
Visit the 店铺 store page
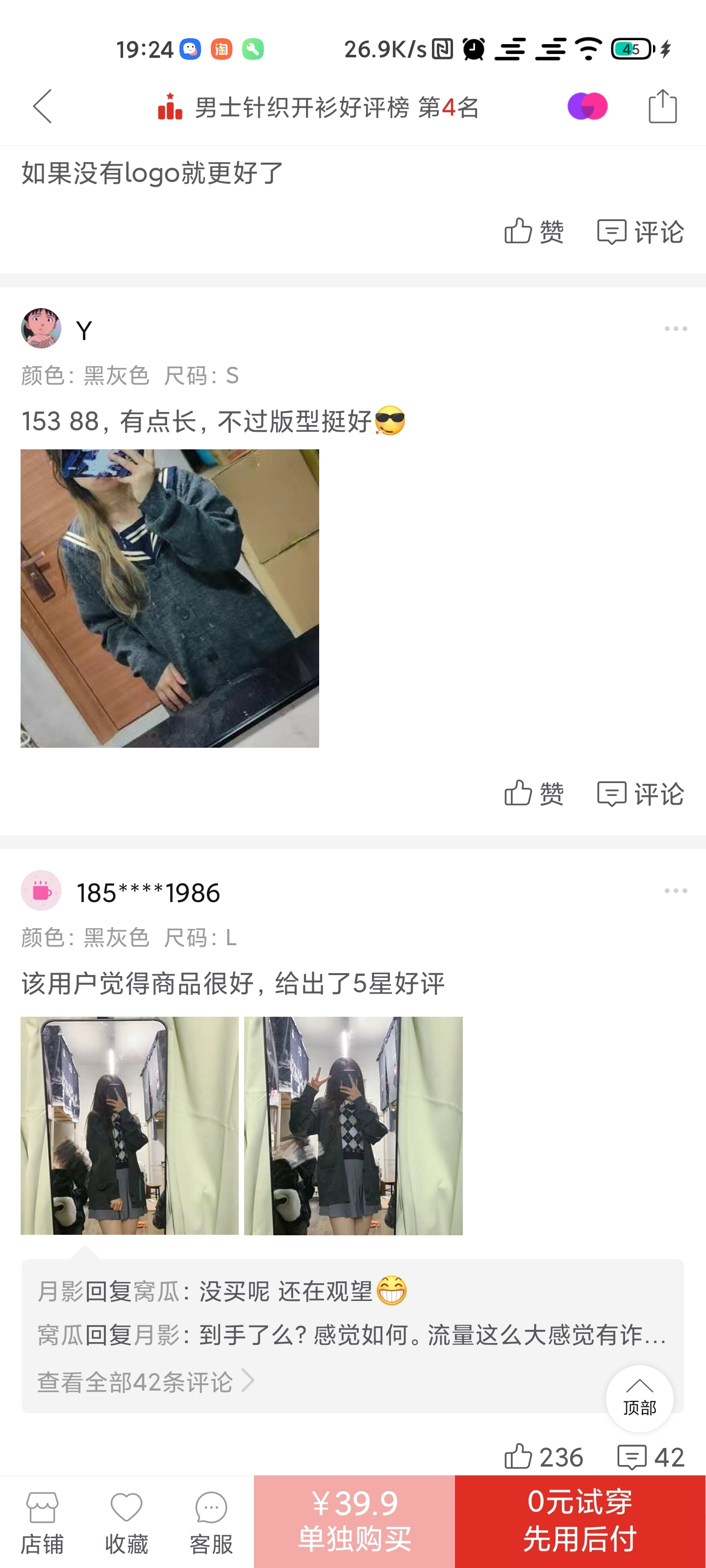tap(42, 1522)
